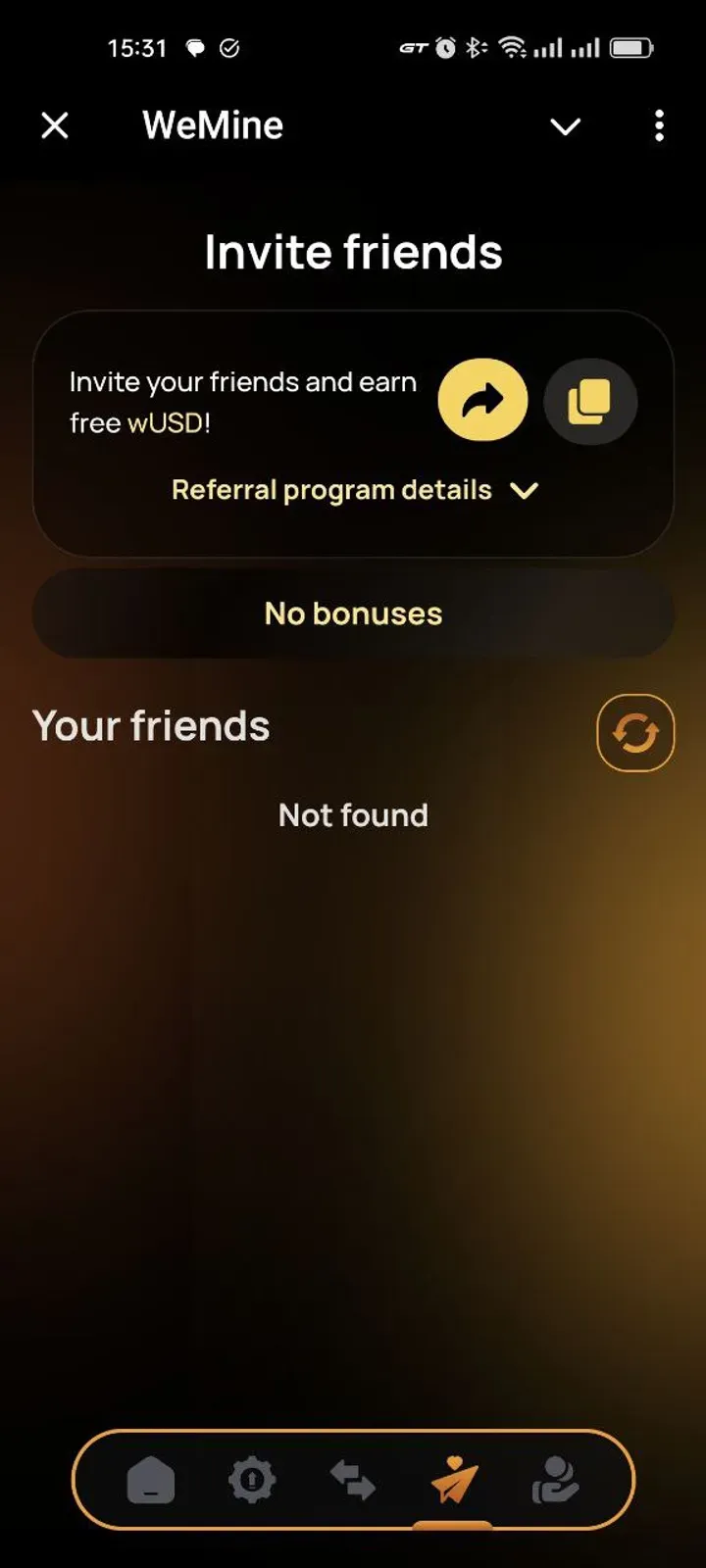
Task: Switch to the exchange arrows tab
Action: tap(353, 1480)
